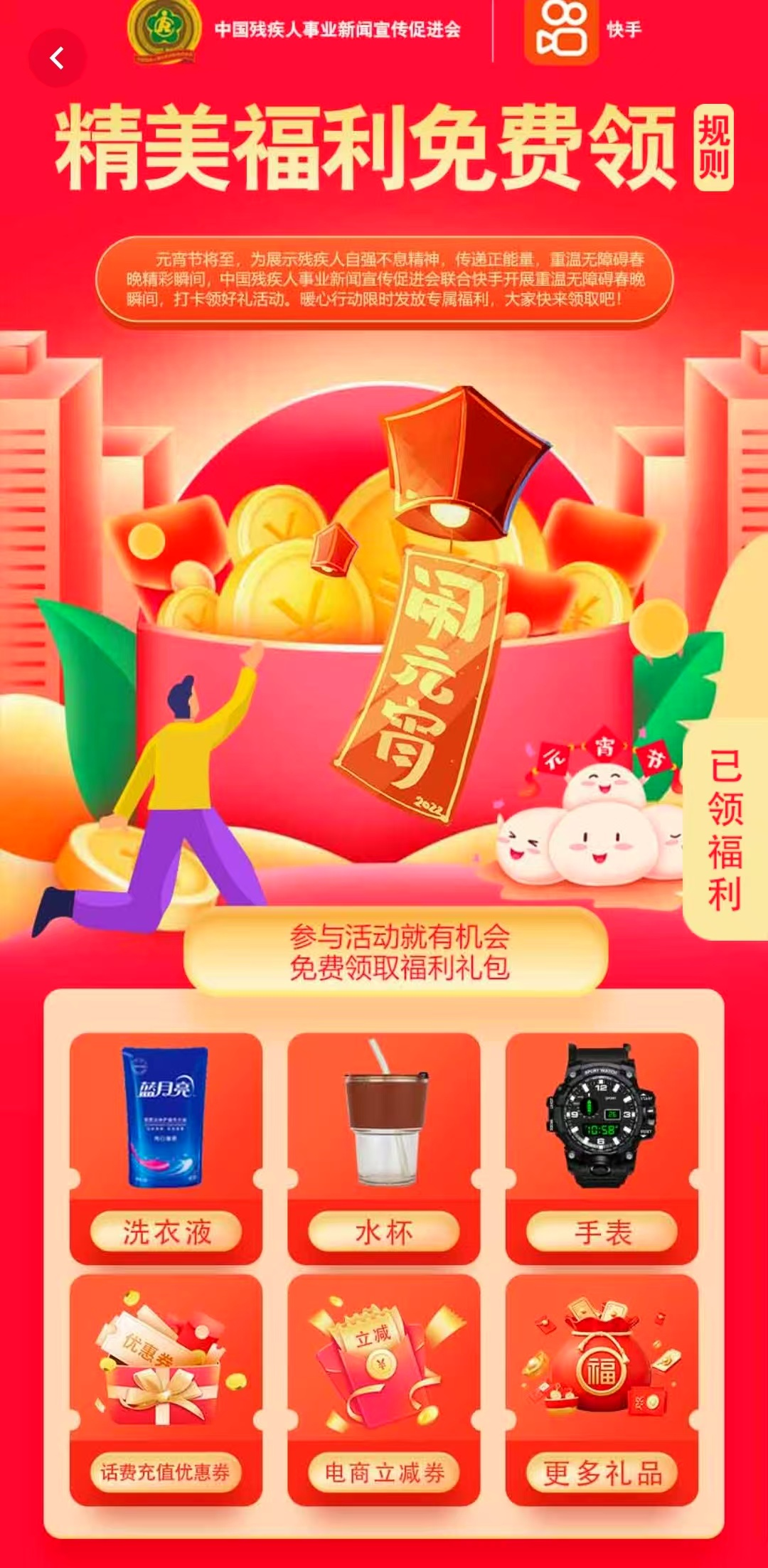Select the 水杯 gift card
This screenshot has height=1568, width=768.
(384, 1148)
